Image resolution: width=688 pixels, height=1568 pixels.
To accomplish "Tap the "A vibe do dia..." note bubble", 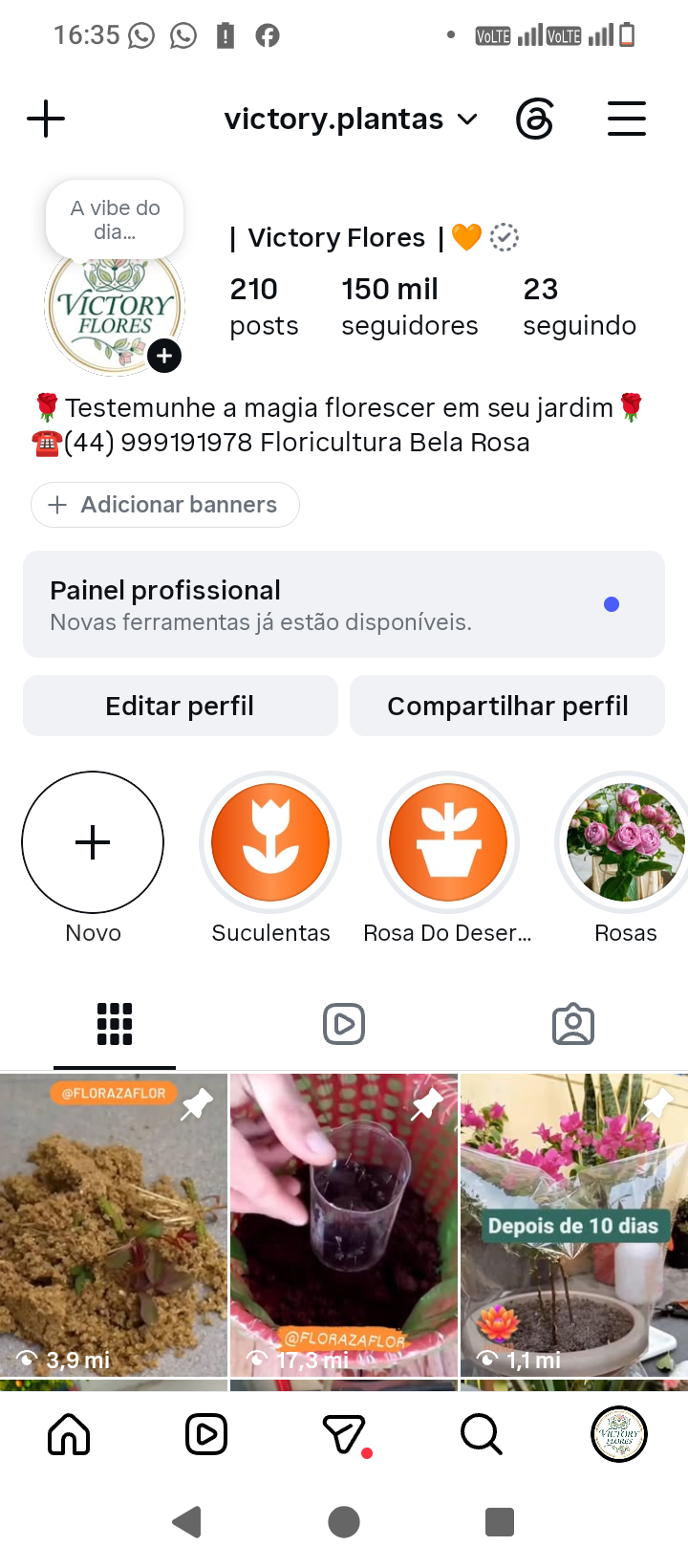I will click(115, 219).
